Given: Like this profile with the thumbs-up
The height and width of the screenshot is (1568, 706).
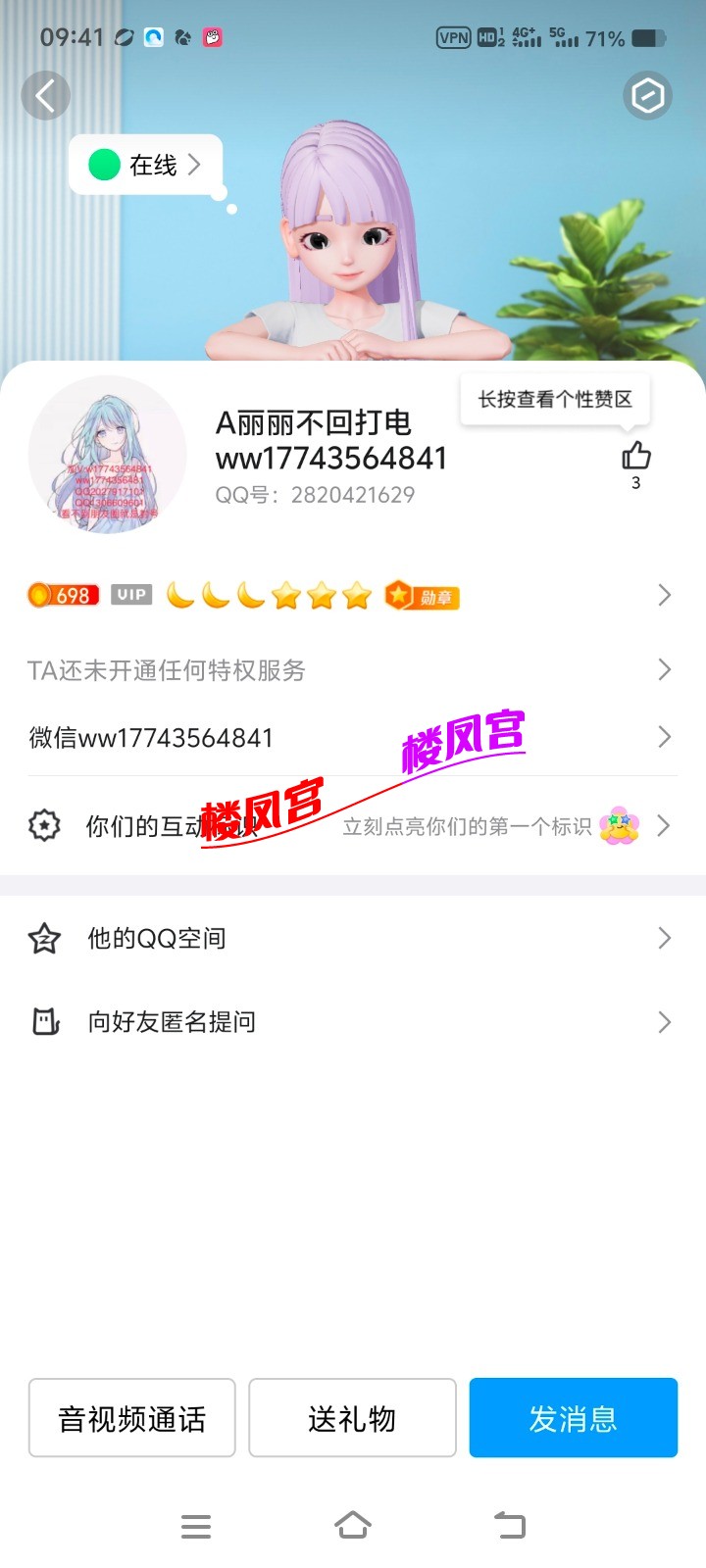Looking at the screenshot, I should click(635, 456).
